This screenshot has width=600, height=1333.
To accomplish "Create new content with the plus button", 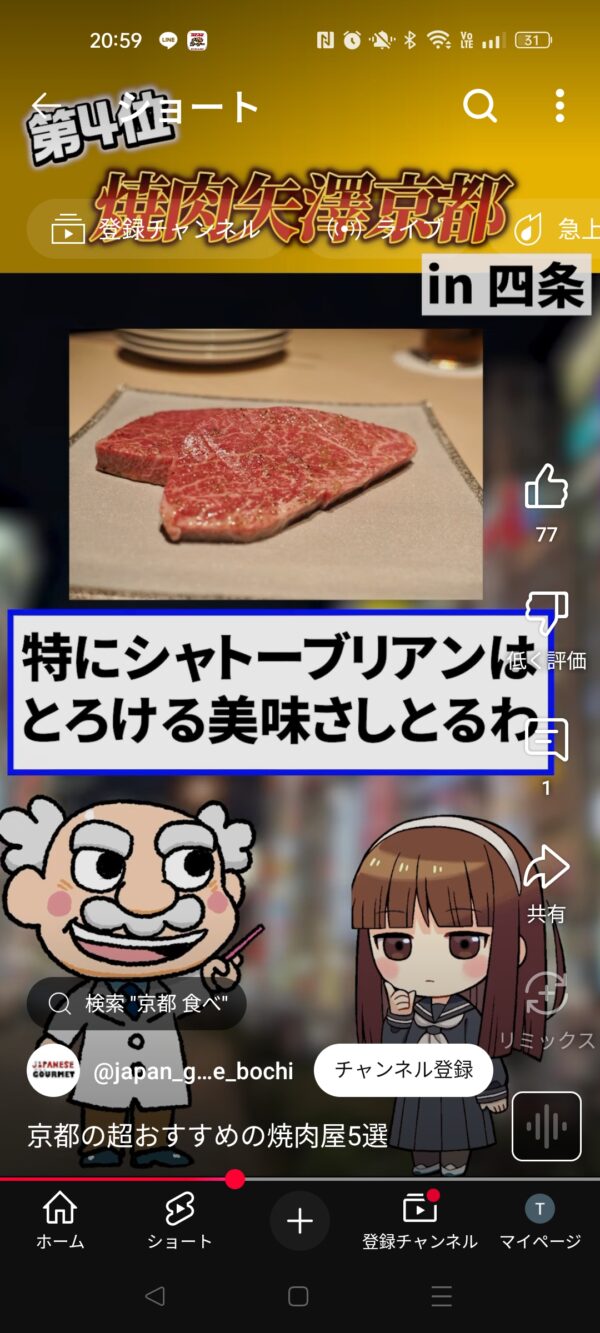I will coord(300,1220).
